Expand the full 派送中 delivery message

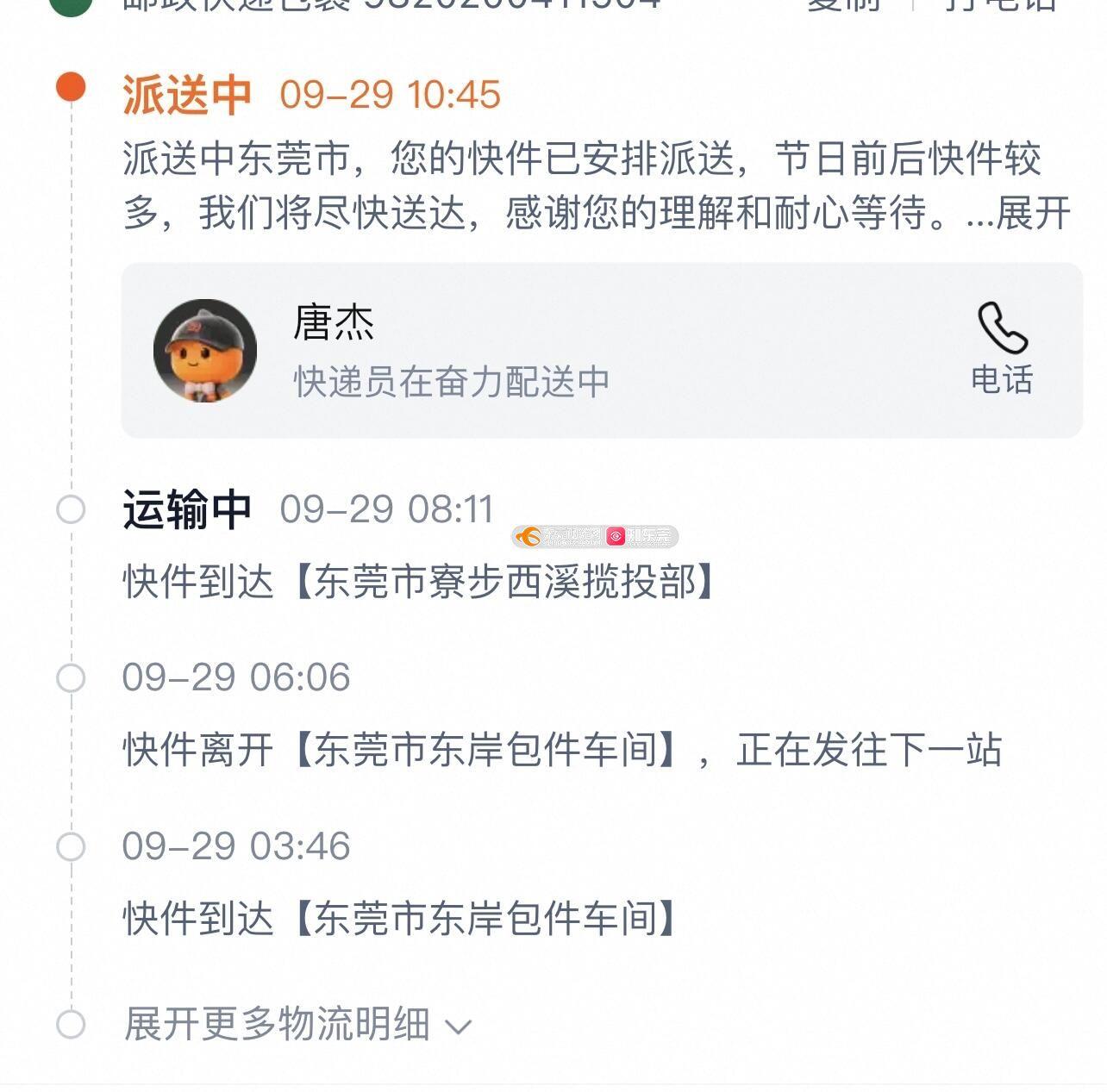[1033, 213]
